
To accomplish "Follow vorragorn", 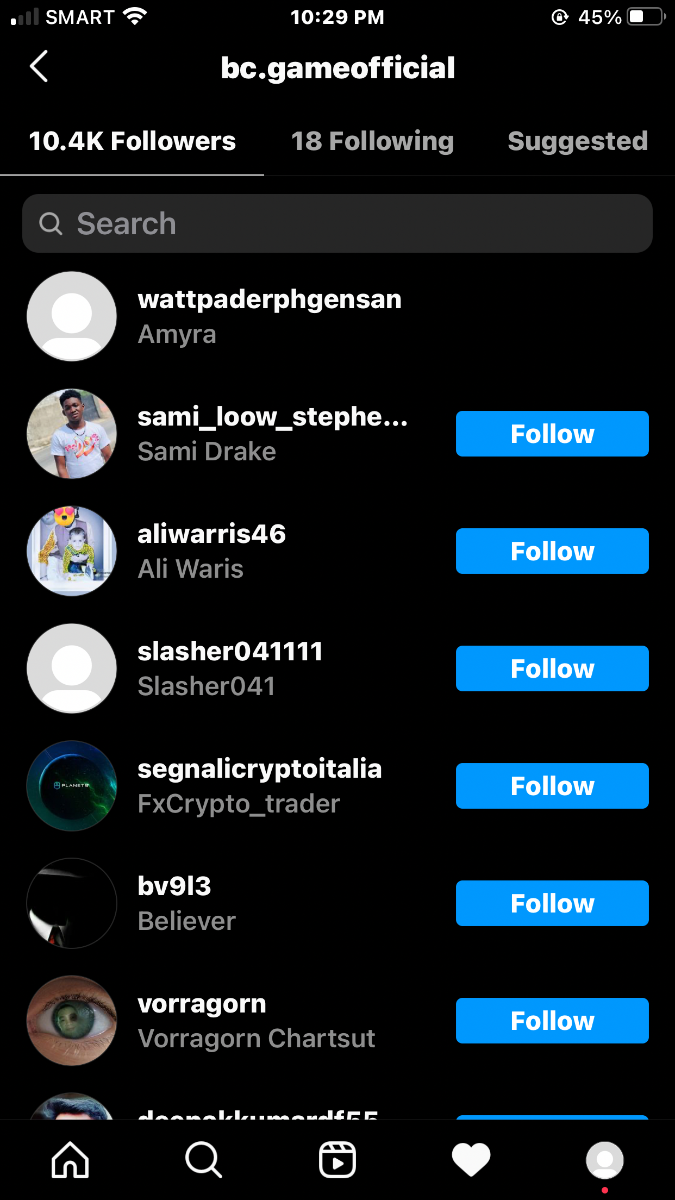I will [552, 1020].
